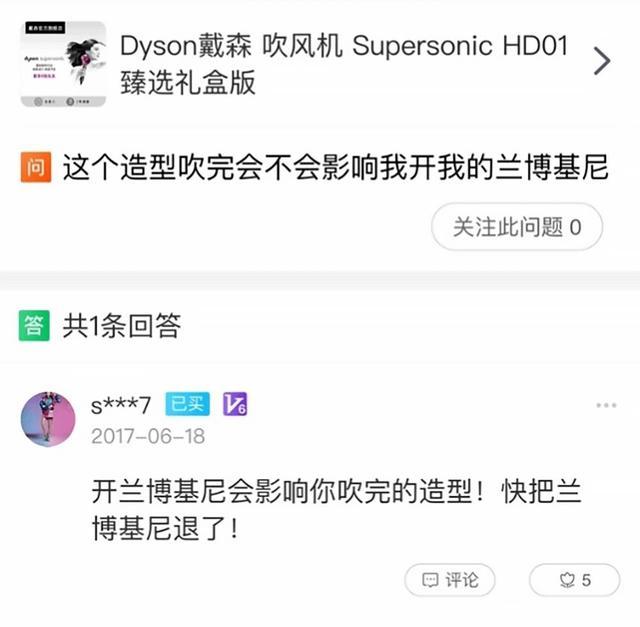This screenshot has width=640, height=627.
Task: Open the overflow menu on s***7's answer
Action: coord(606,405)
